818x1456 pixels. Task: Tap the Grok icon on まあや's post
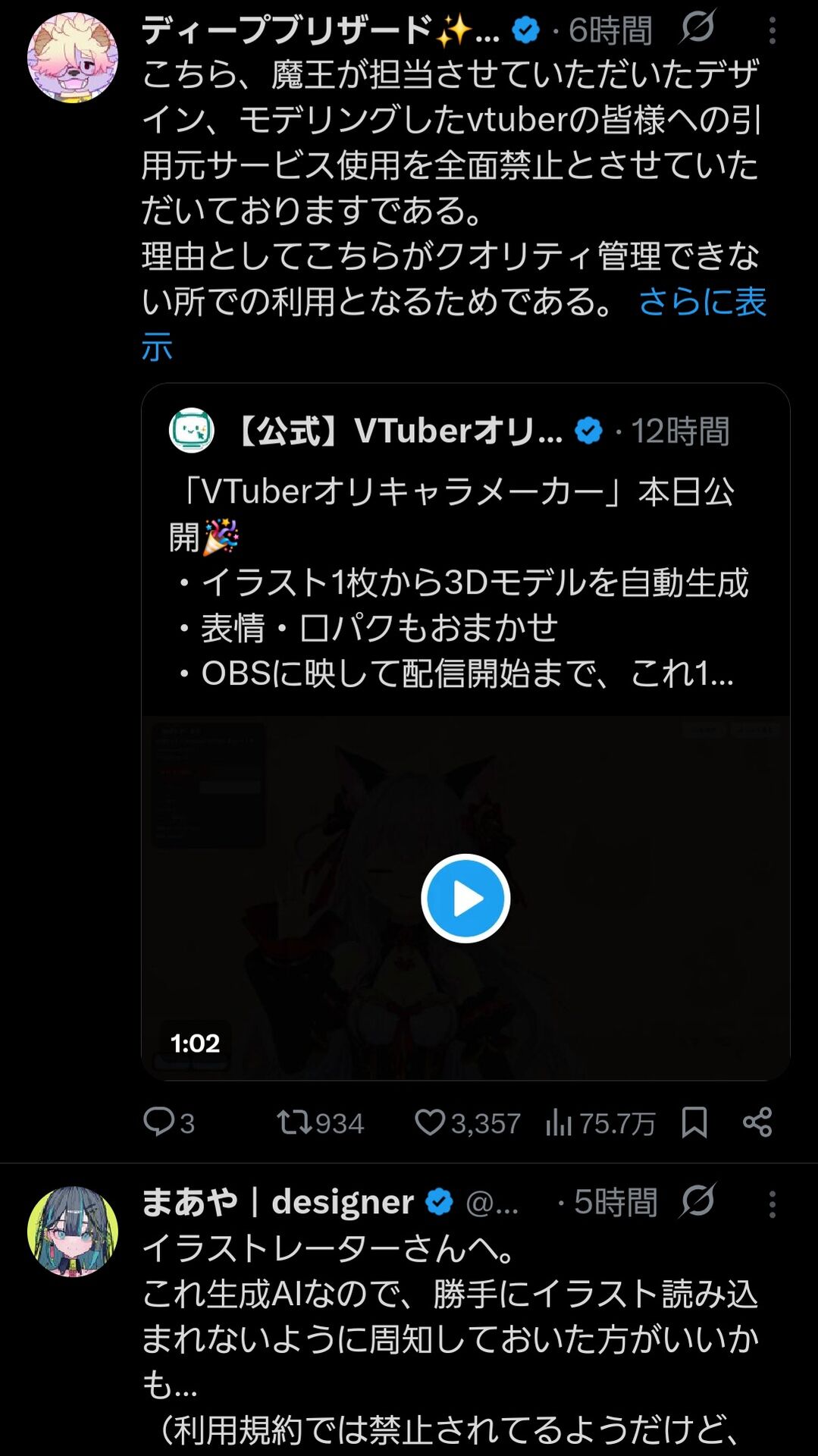pyautogui.click(x=698, y=1201)
